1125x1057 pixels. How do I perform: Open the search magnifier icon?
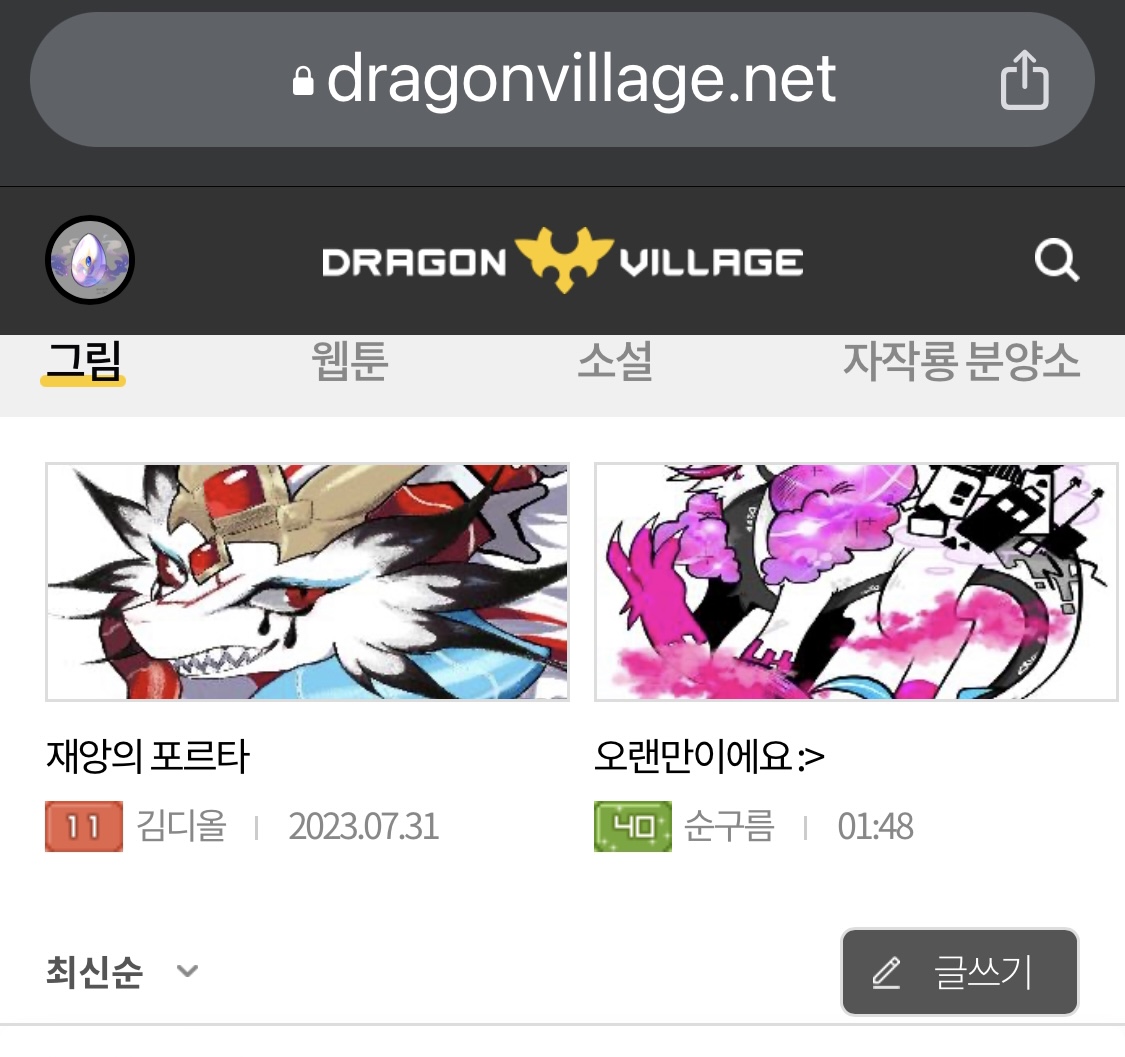coord(1056,262)
